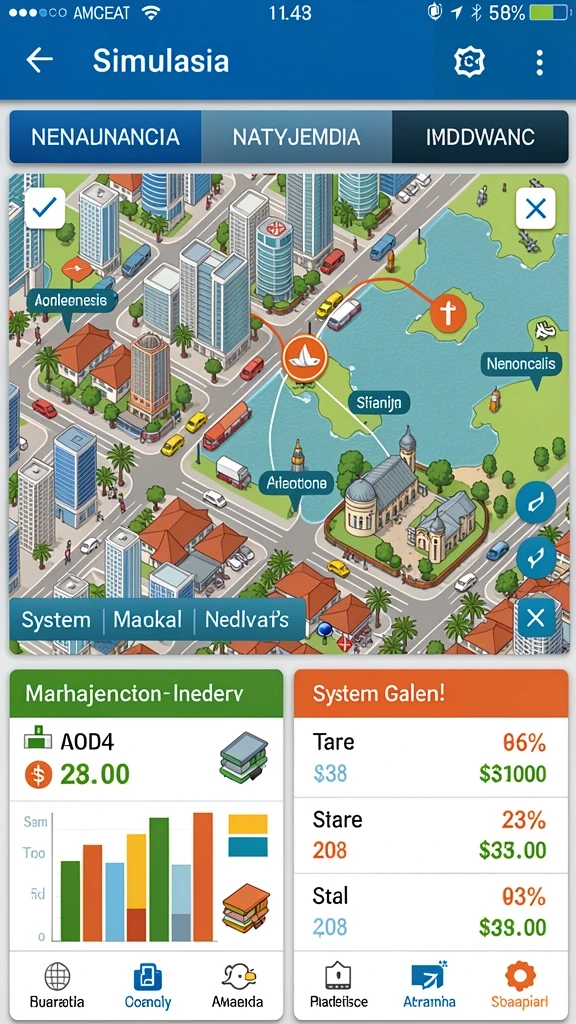Image resolution: width=576 pixels, height=1024 pixels.
Task: Select the NATYJEMDIA tab
Action: tap(296, 136)
